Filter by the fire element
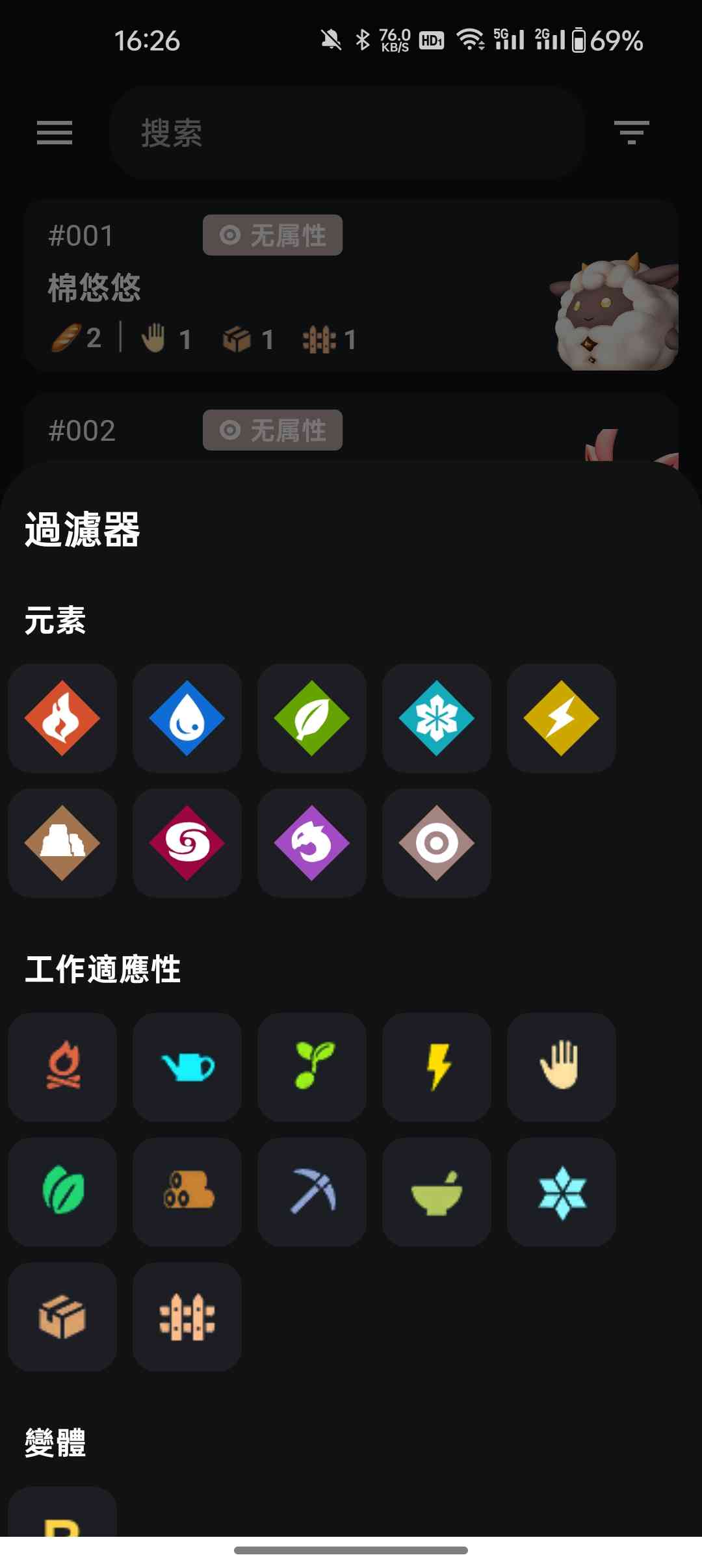The width and height of the screenshot is (702, 1568). tap(62, 718)
